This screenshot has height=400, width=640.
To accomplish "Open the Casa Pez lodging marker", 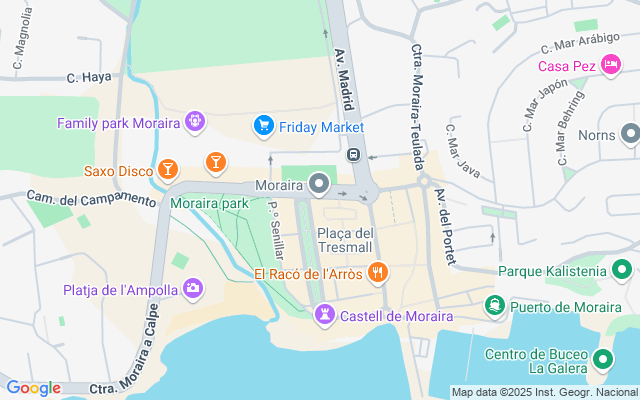I will 612,65.
